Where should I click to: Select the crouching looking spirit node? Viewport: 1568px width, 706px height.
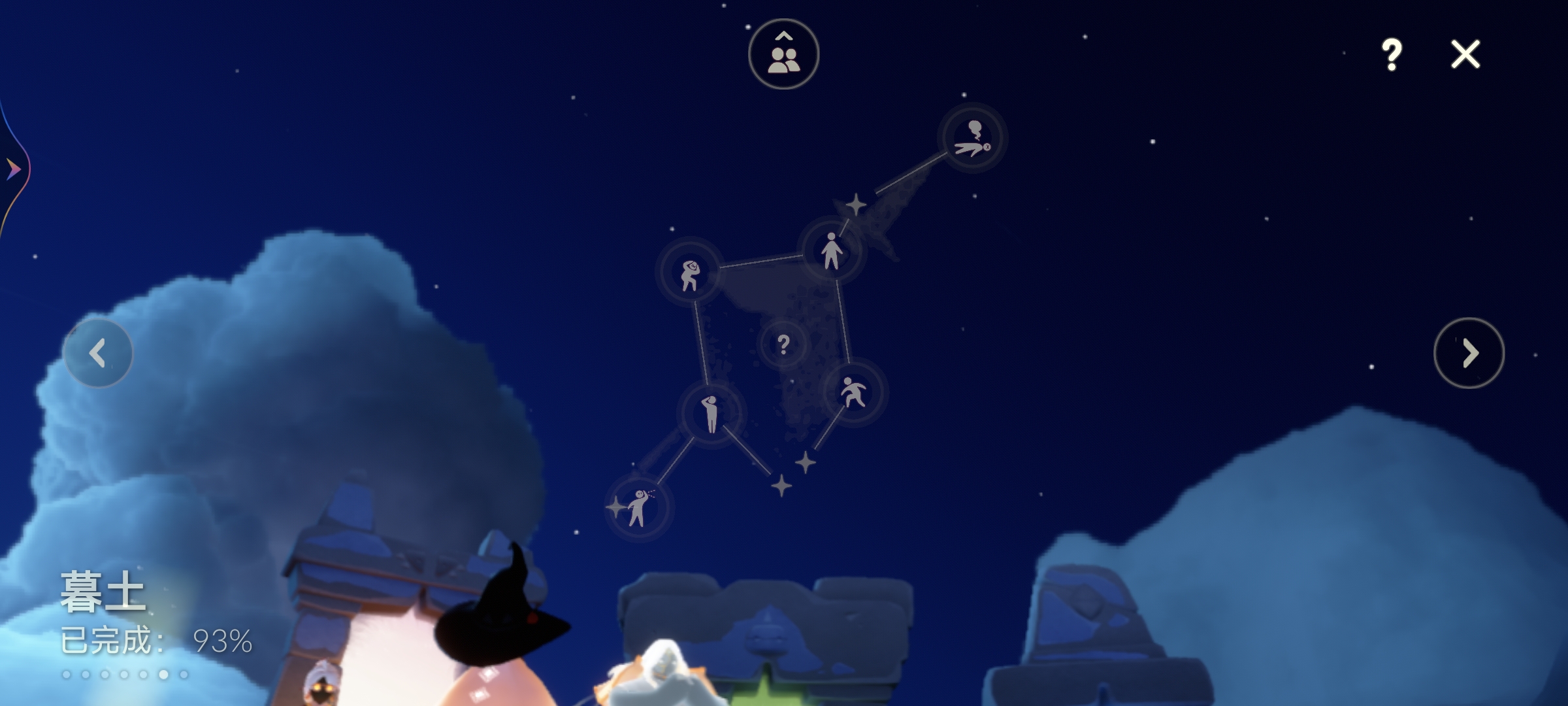tap(690, 273)
